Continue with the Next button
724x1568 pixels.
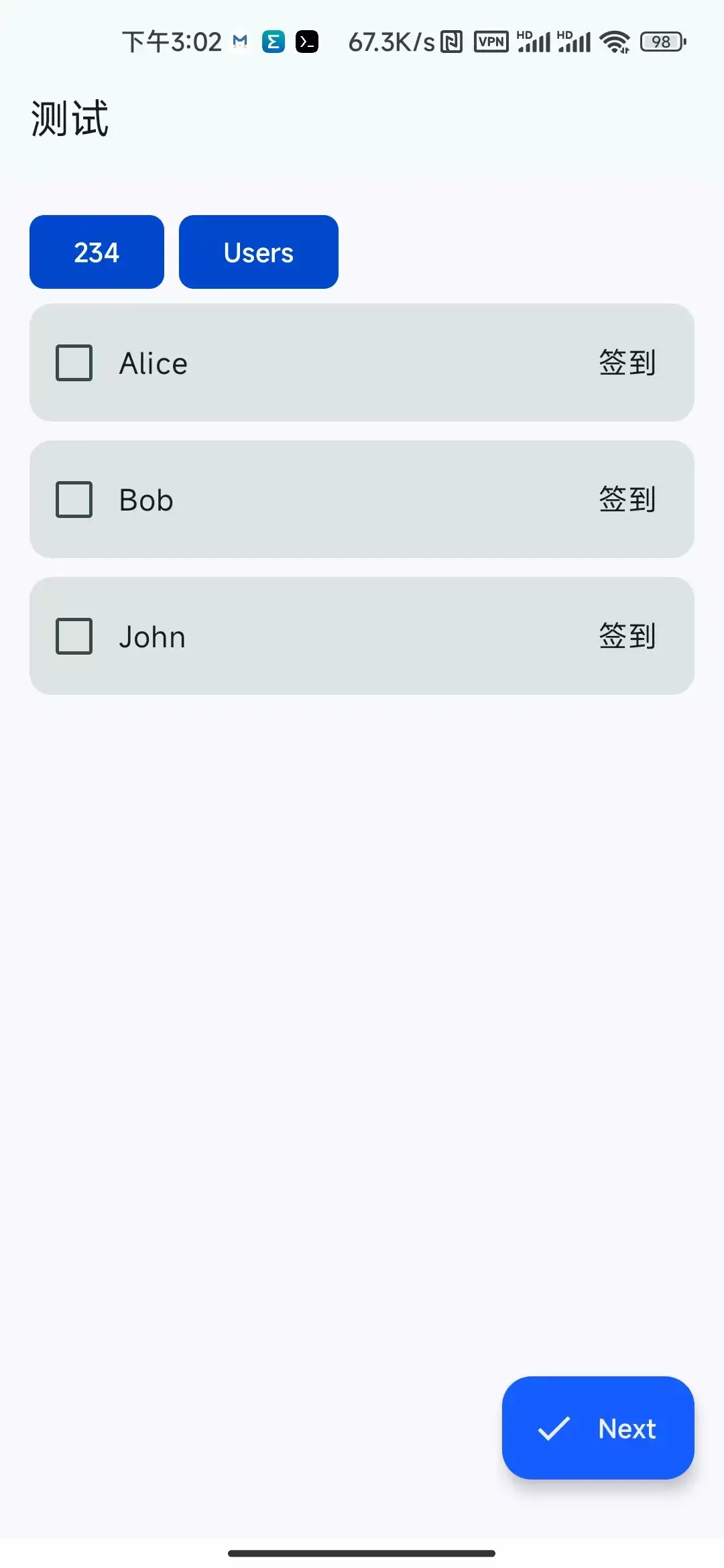pyautogui.click(x=597, y=1428)
